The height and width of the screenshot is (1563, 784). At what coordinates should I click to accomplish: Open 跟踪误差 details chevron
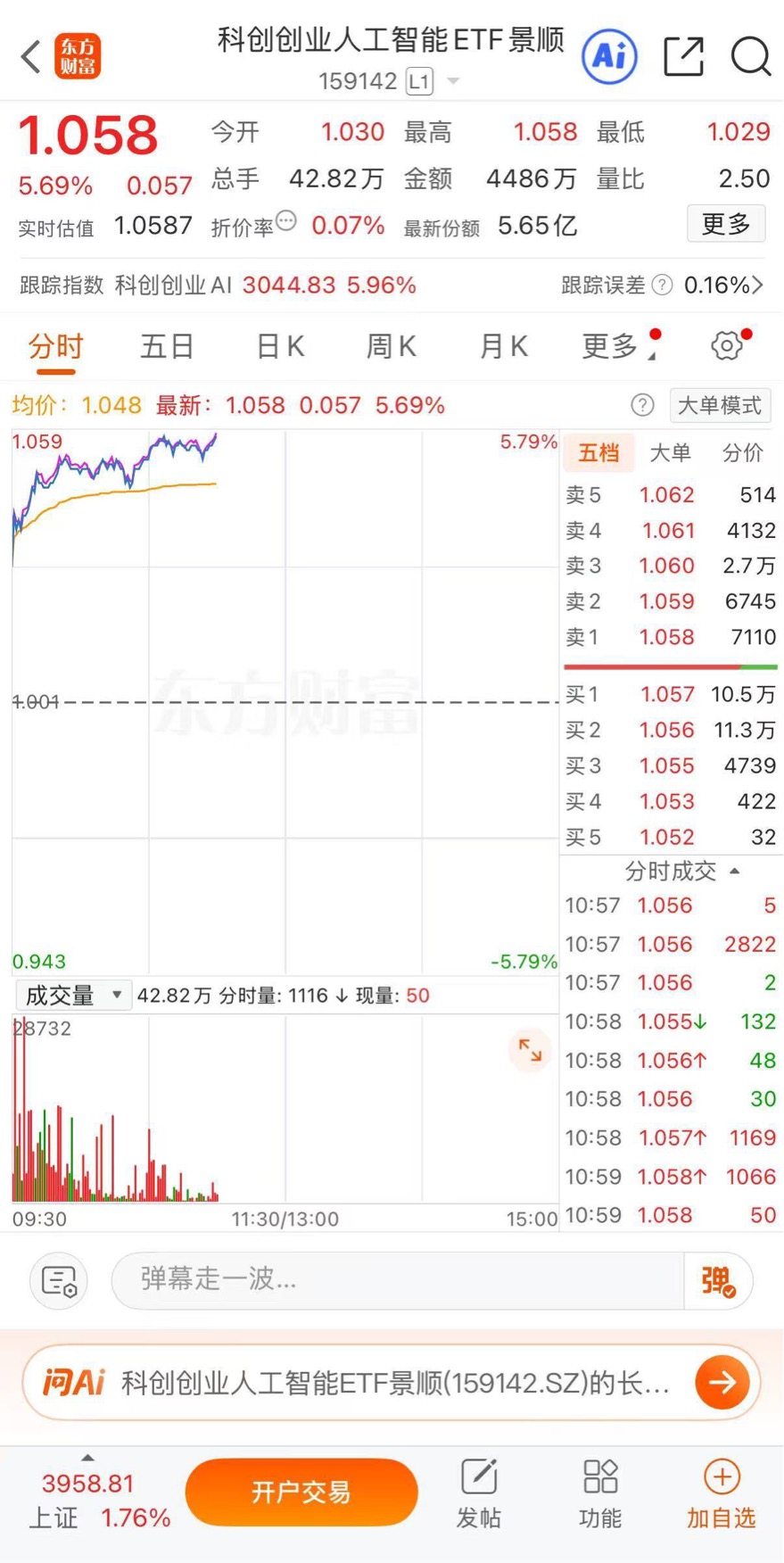pyautogui.click(x=758, y=285)
